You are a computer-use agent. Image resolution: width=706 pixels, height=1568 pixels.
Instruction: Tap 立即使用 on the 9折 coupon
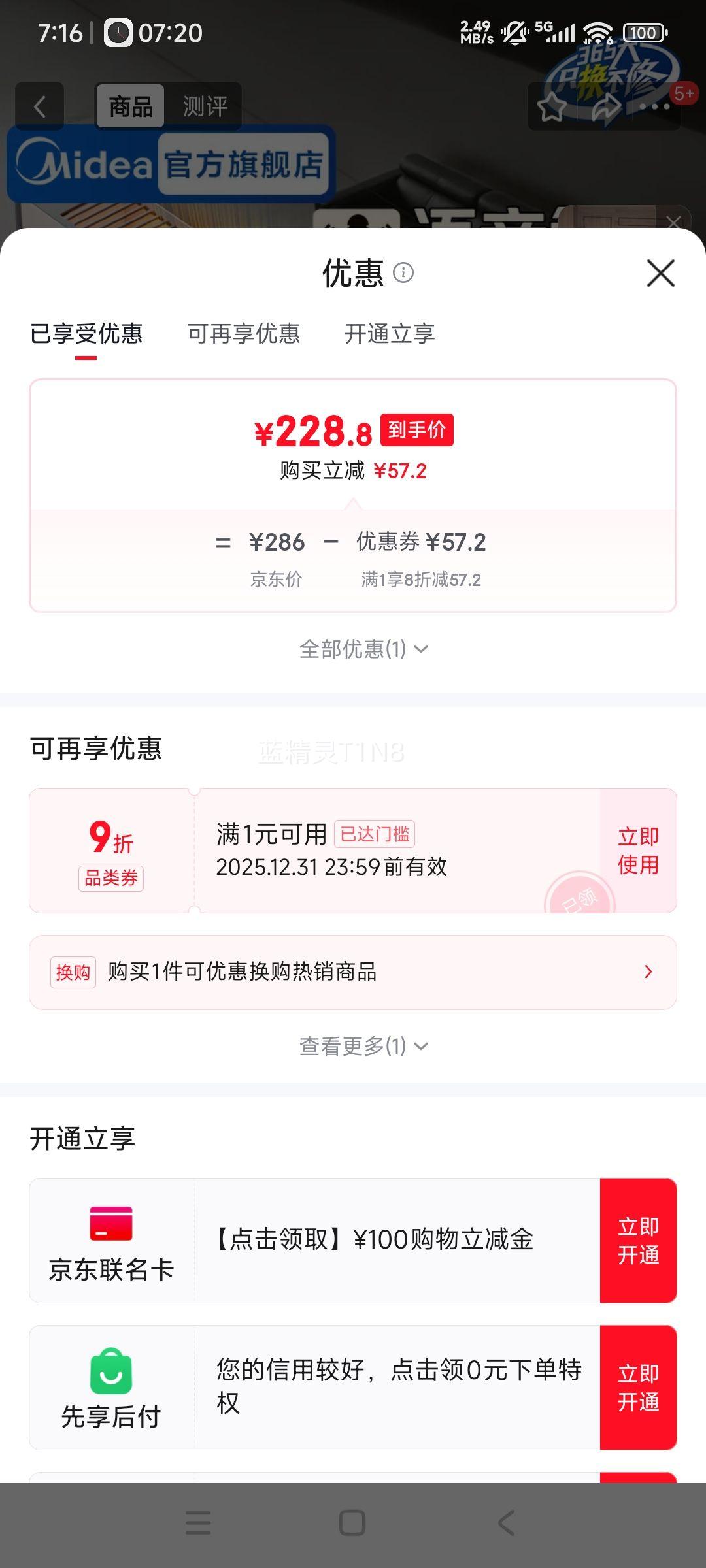tap(637, 849)
